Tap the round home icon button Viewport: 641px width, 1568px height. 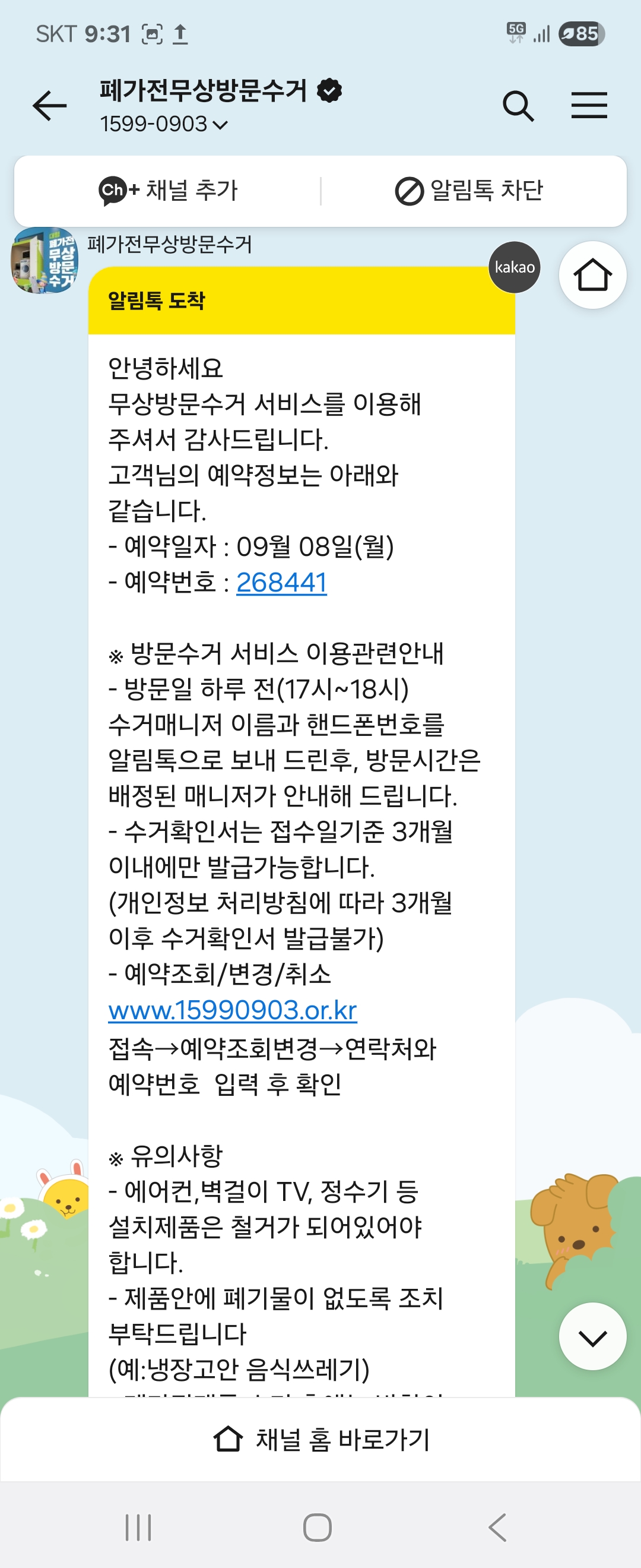click(x=592, y=275)
